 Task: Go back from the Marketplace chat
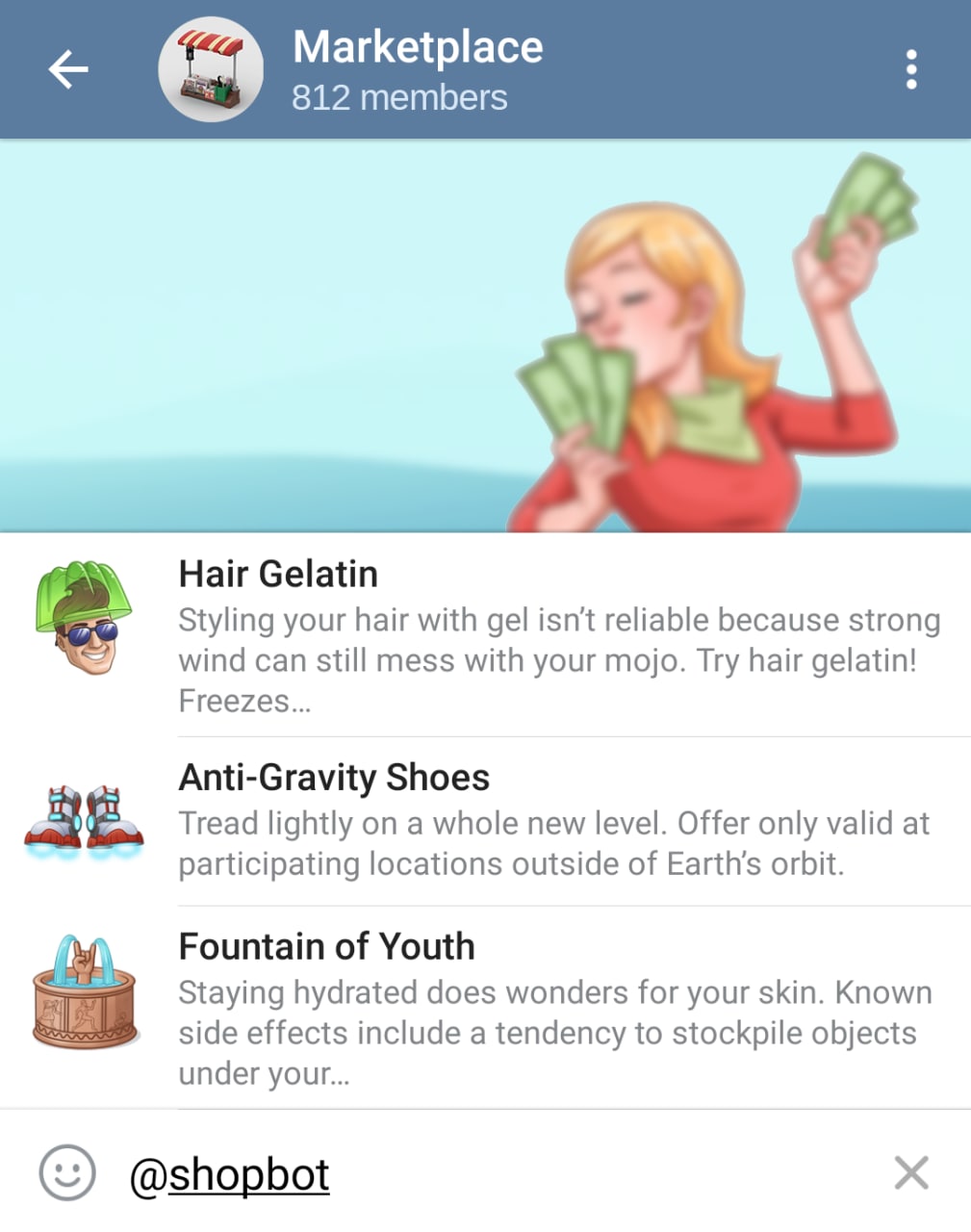(x=68, y=69)
